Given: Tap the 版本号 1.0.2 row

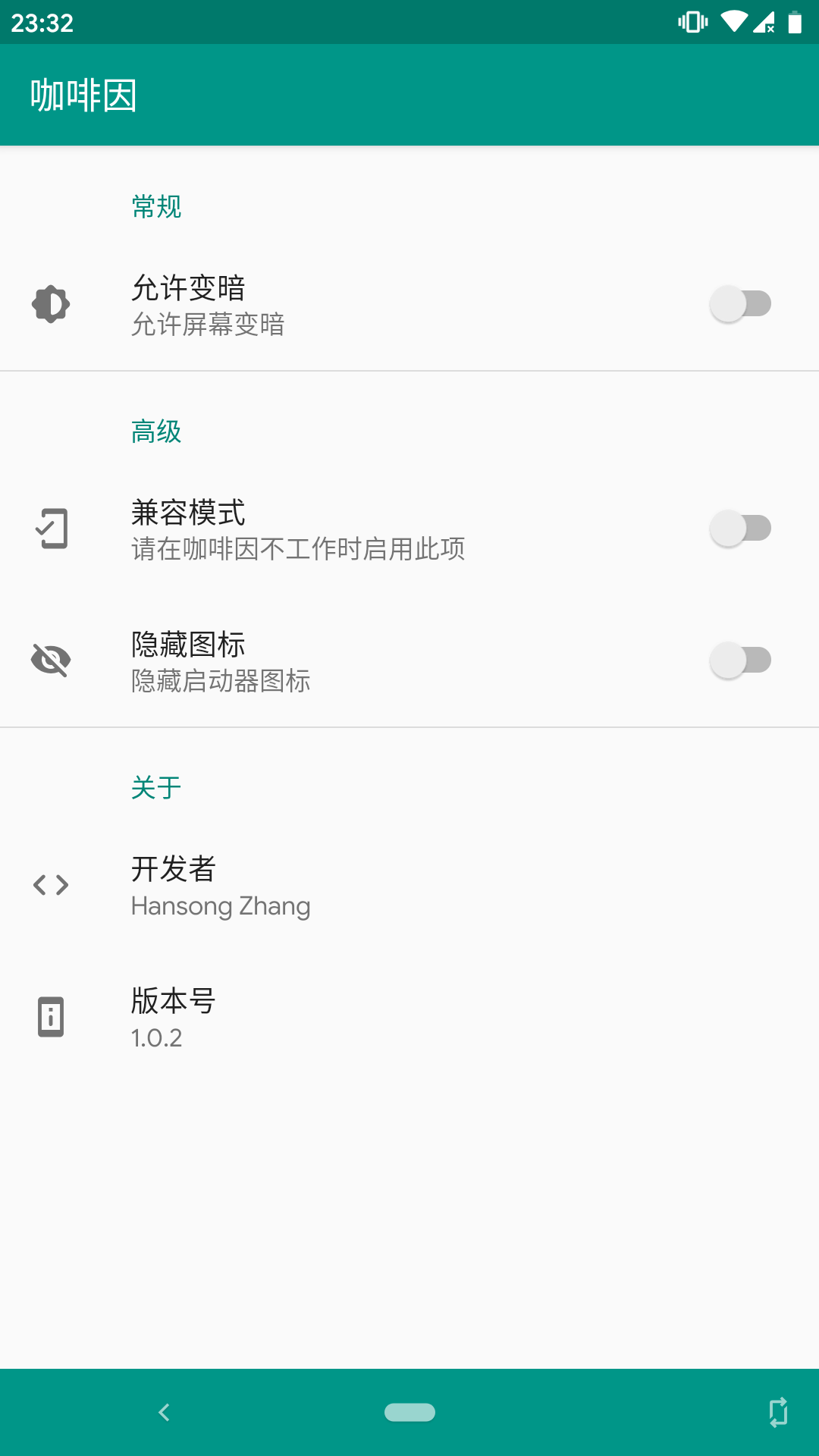Looking at the screenshot, I should pos(409,1018).
